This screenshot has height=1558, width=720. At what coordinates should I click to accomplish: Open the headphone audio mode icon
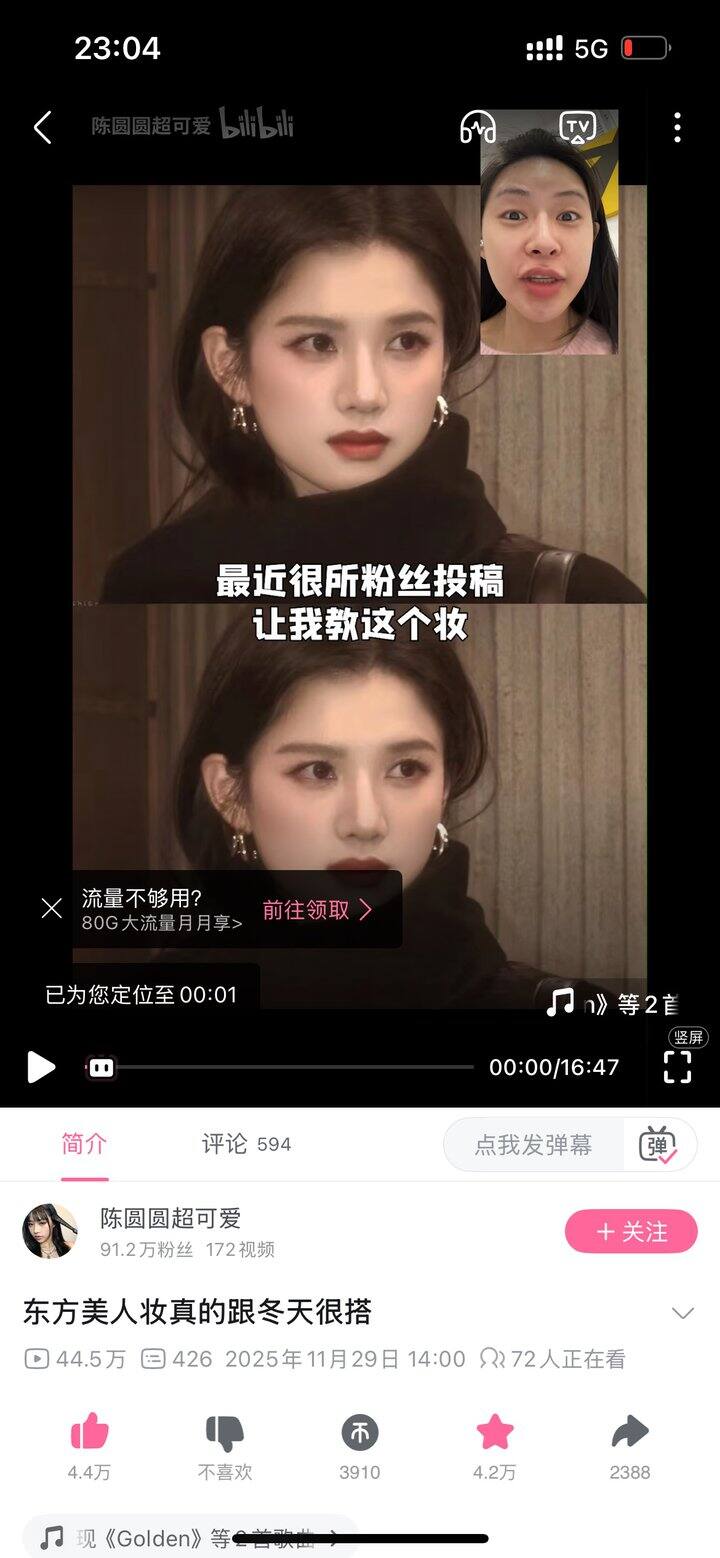tap(478, 127)
